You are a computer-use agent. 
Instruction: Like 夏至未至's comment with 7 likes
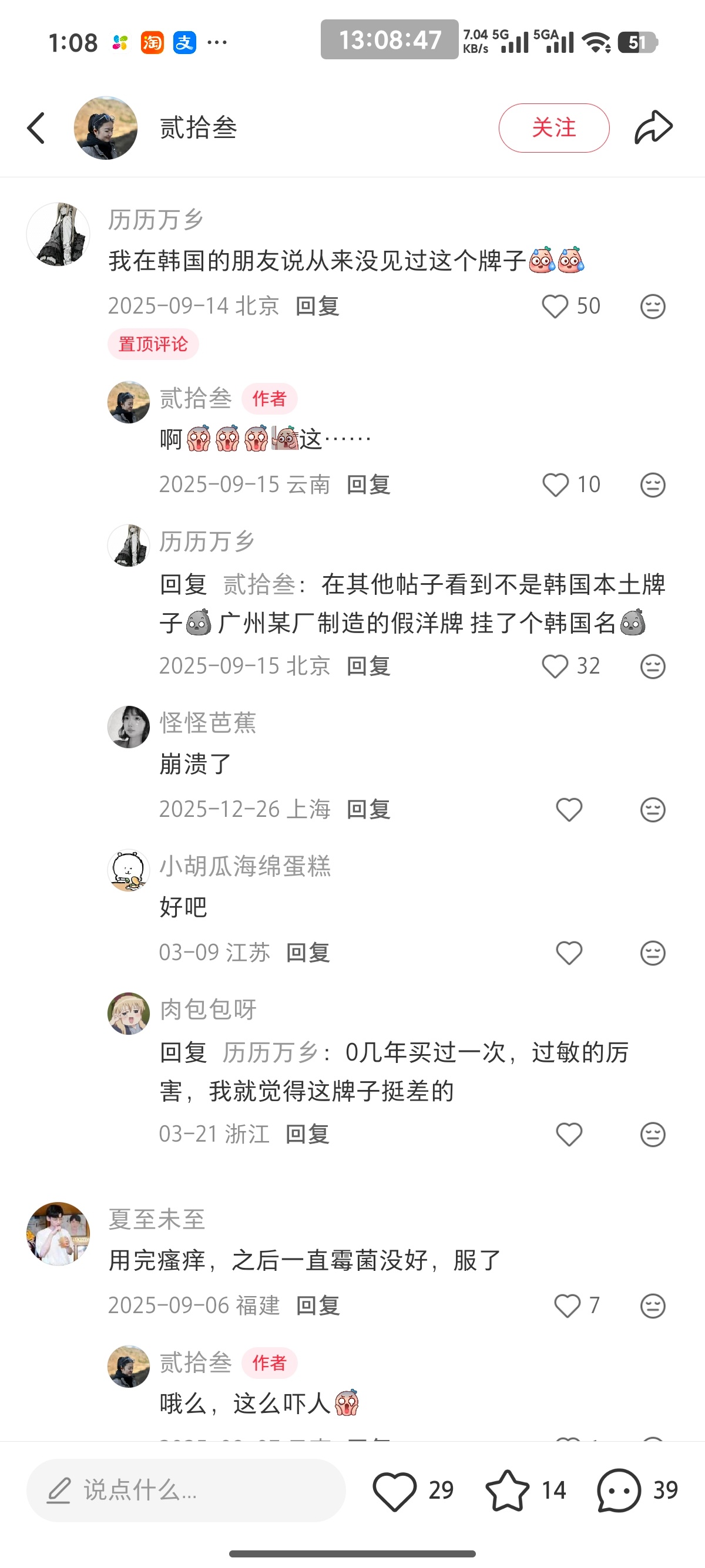coord(568,1305)
